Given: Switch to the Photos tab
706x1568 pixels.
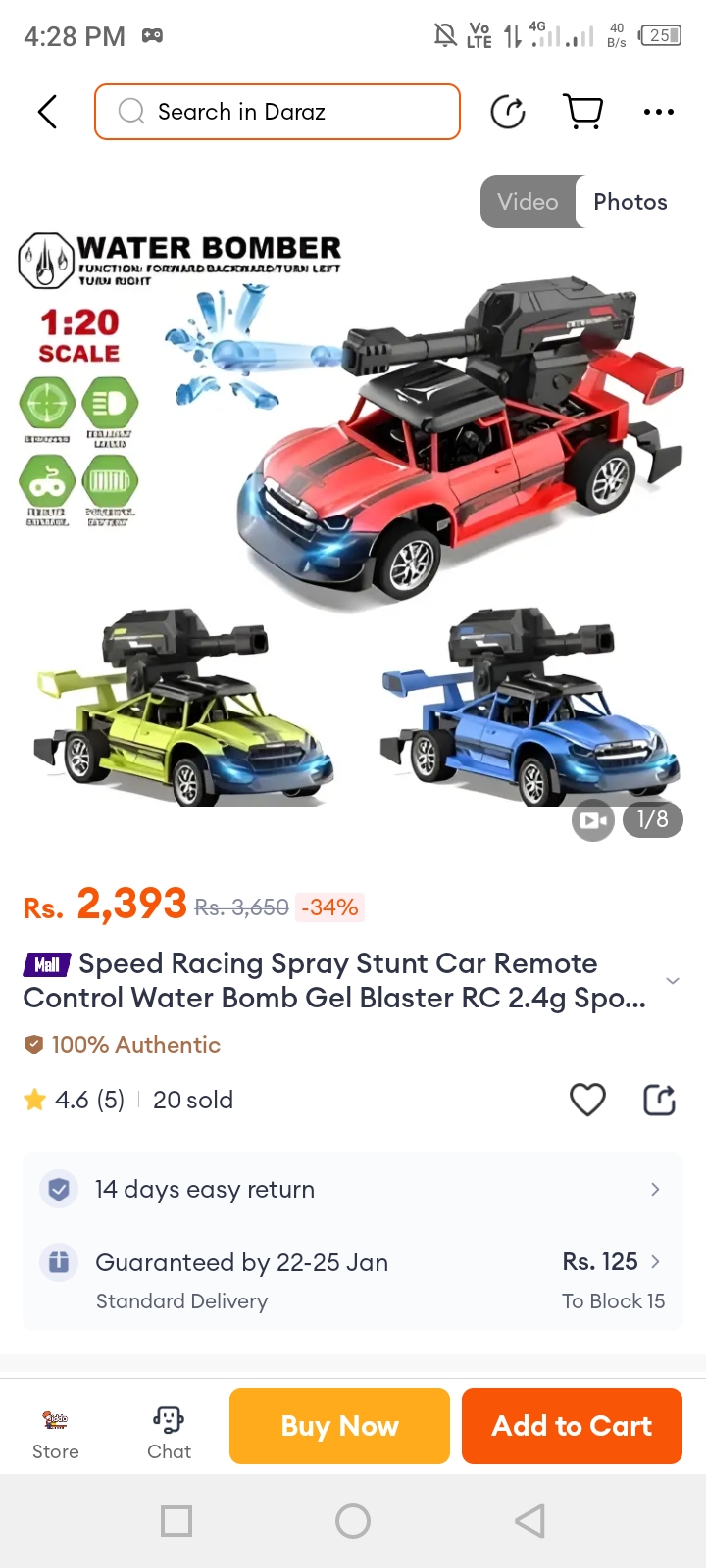Looking at the screenshot, I should click(630, 202).
